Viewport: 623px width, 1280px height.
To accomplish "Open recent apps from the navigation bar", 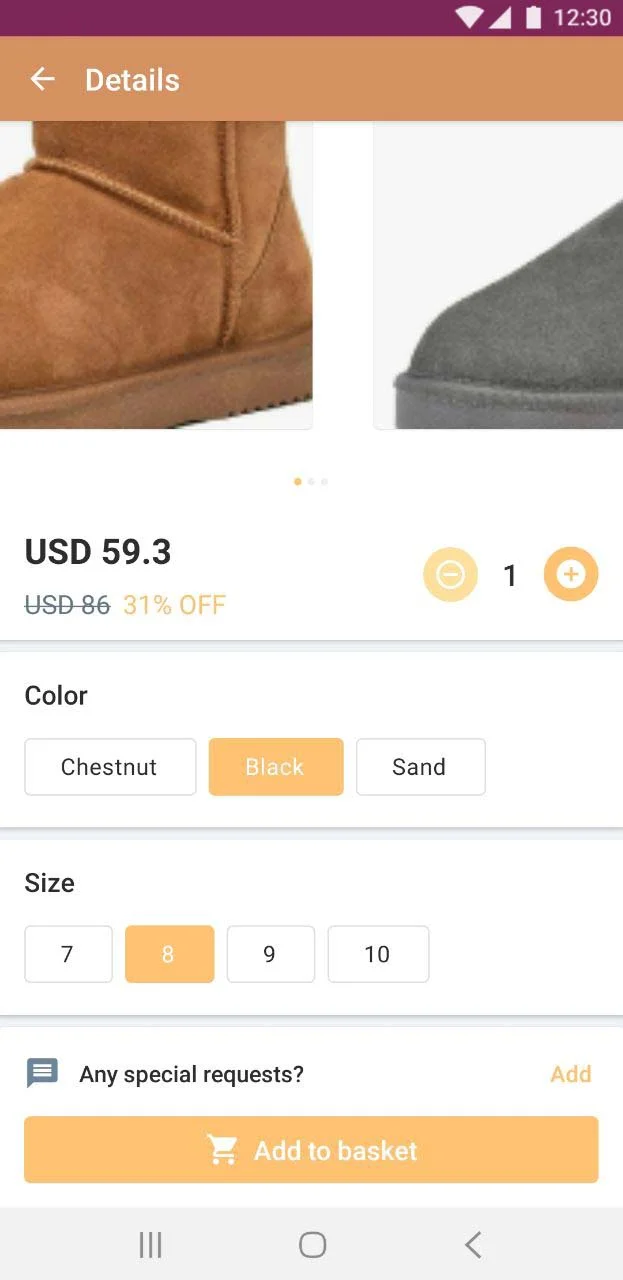I will [x=150, y=1245].
